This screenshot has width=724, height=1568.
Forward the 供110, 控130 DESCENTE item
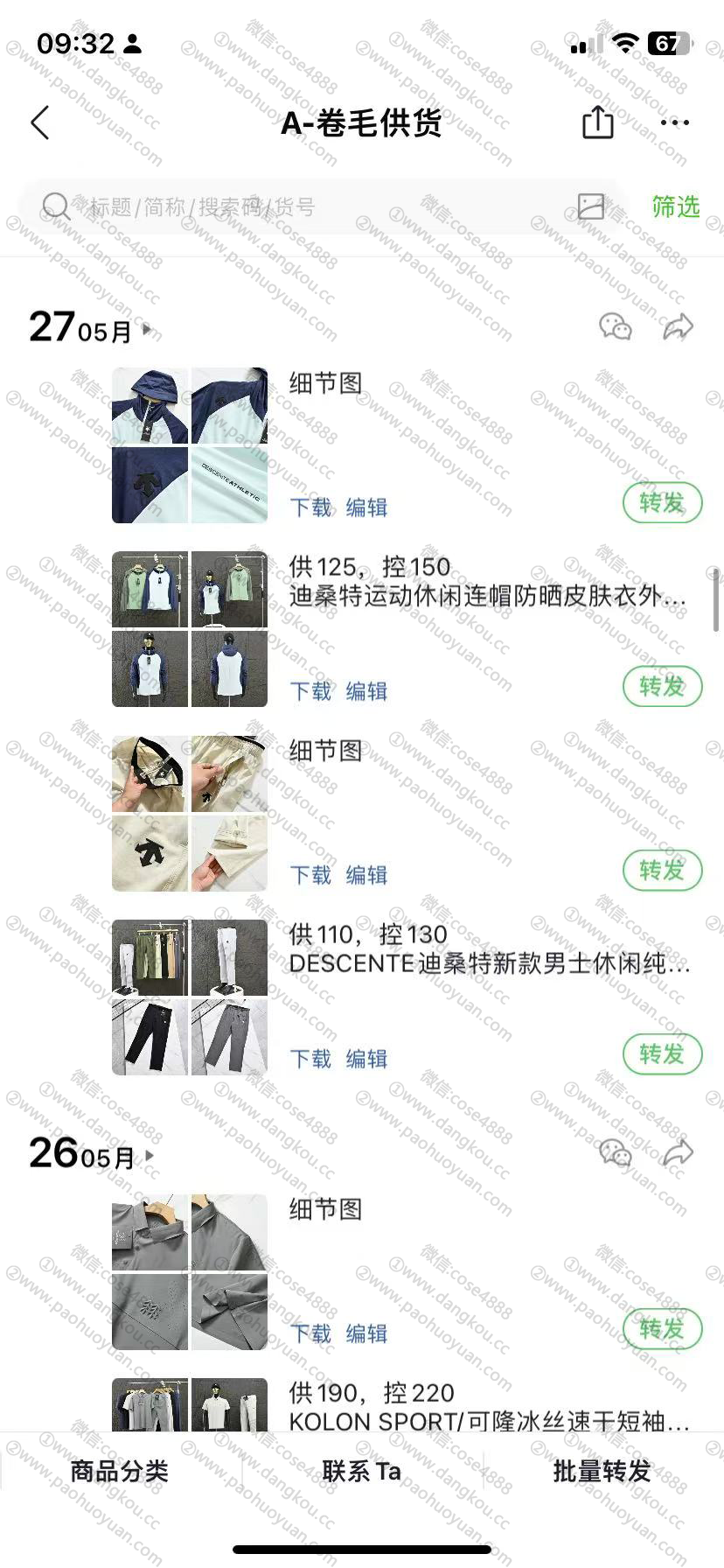[662, 1053]
